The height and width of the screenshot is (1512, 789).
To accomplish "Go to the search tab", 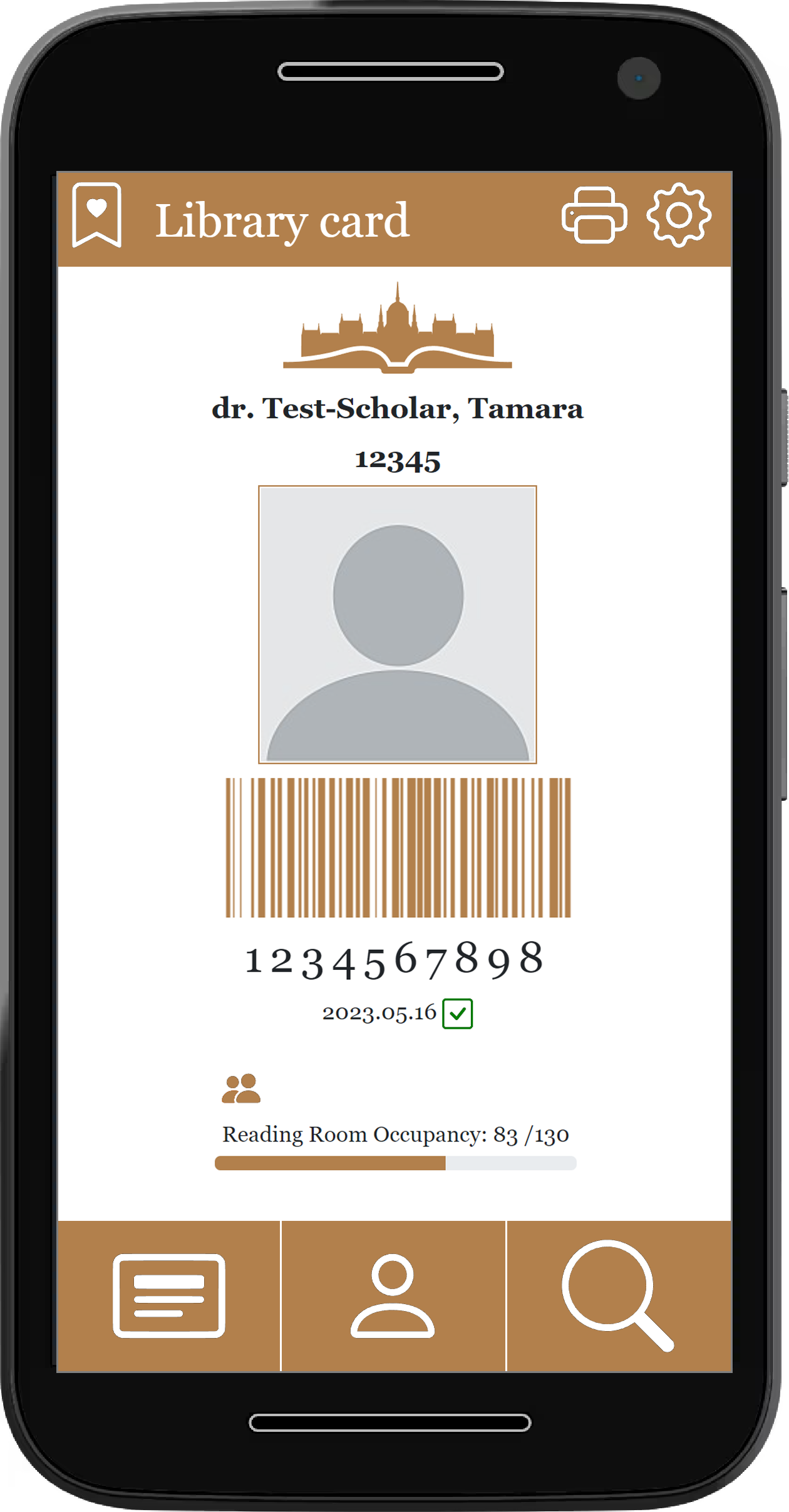I will 617,1295.
